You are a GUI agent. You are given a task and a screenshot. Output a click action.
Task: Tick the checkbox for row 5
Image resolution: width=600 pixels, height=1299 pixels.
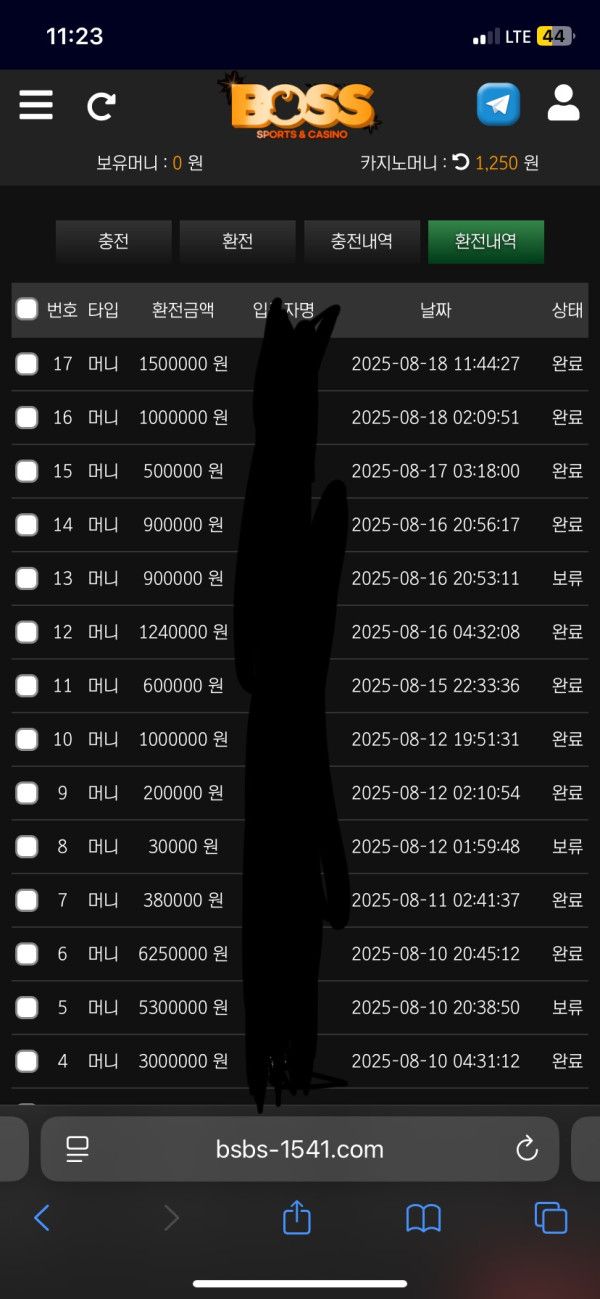coord(27,1008)
